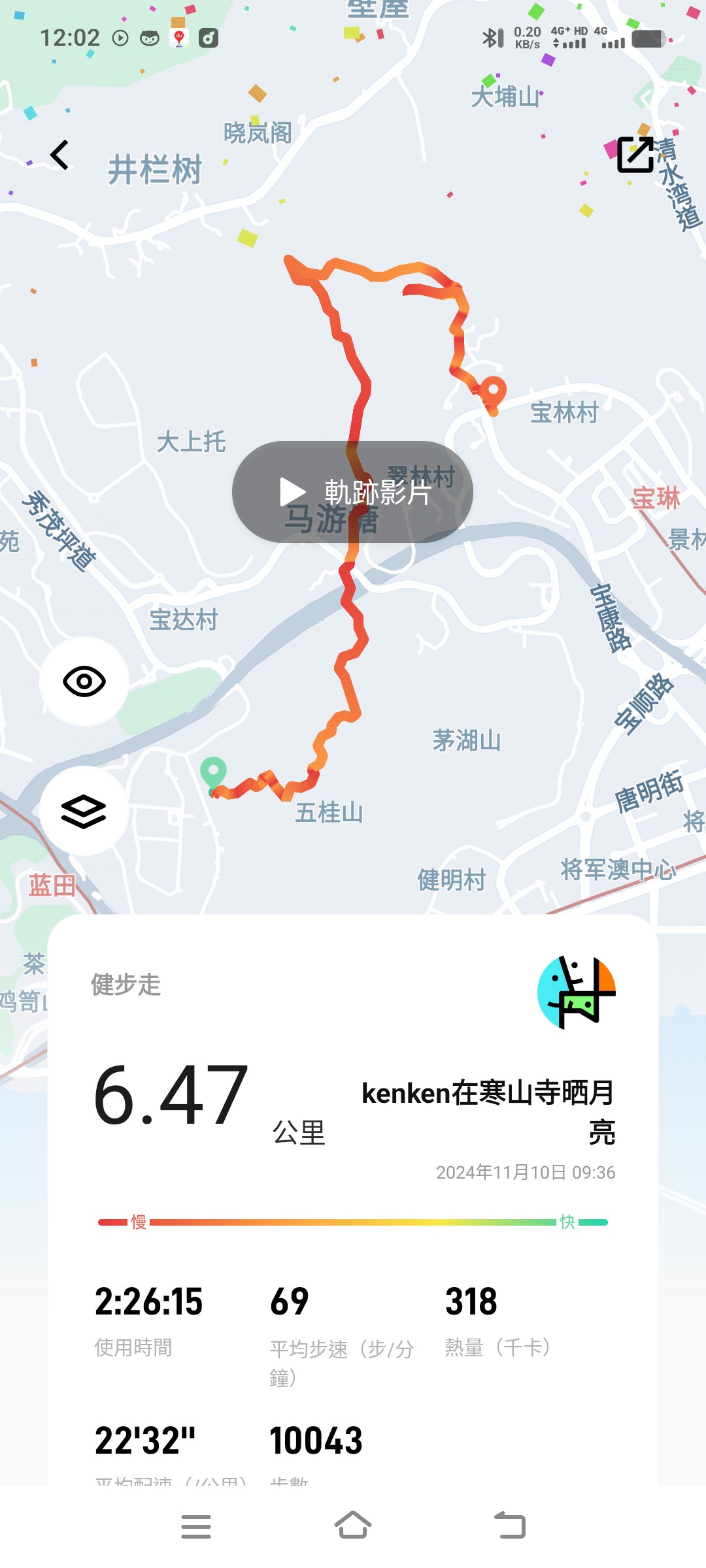Open kenken's profile avatar

576,992
